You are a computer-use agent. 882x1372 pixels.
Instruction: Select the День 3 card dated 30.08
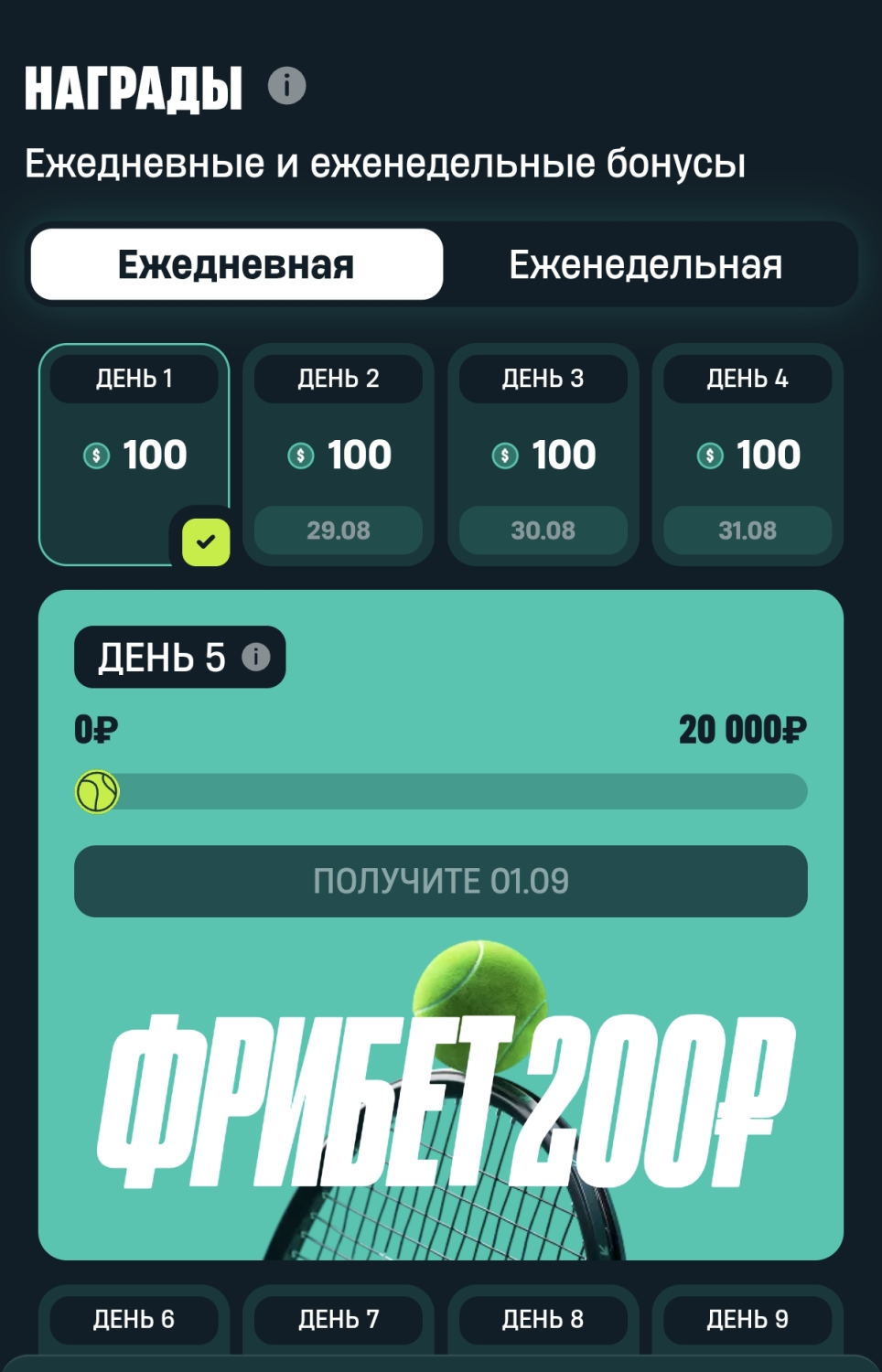(543, 455)
